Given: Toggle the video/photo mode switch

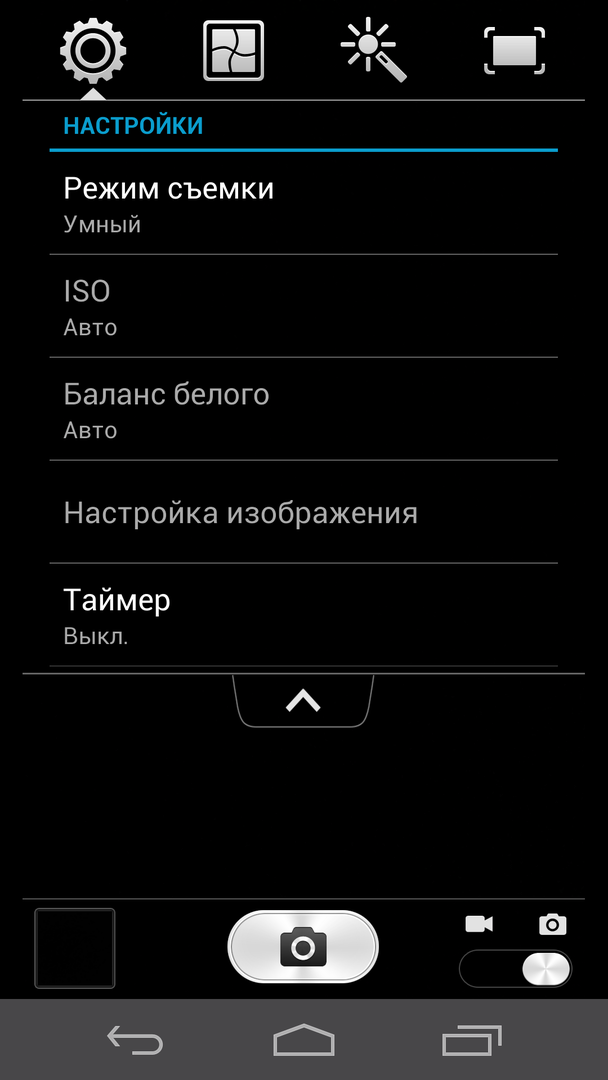Looking at the screenshot, I should point(515,968).
